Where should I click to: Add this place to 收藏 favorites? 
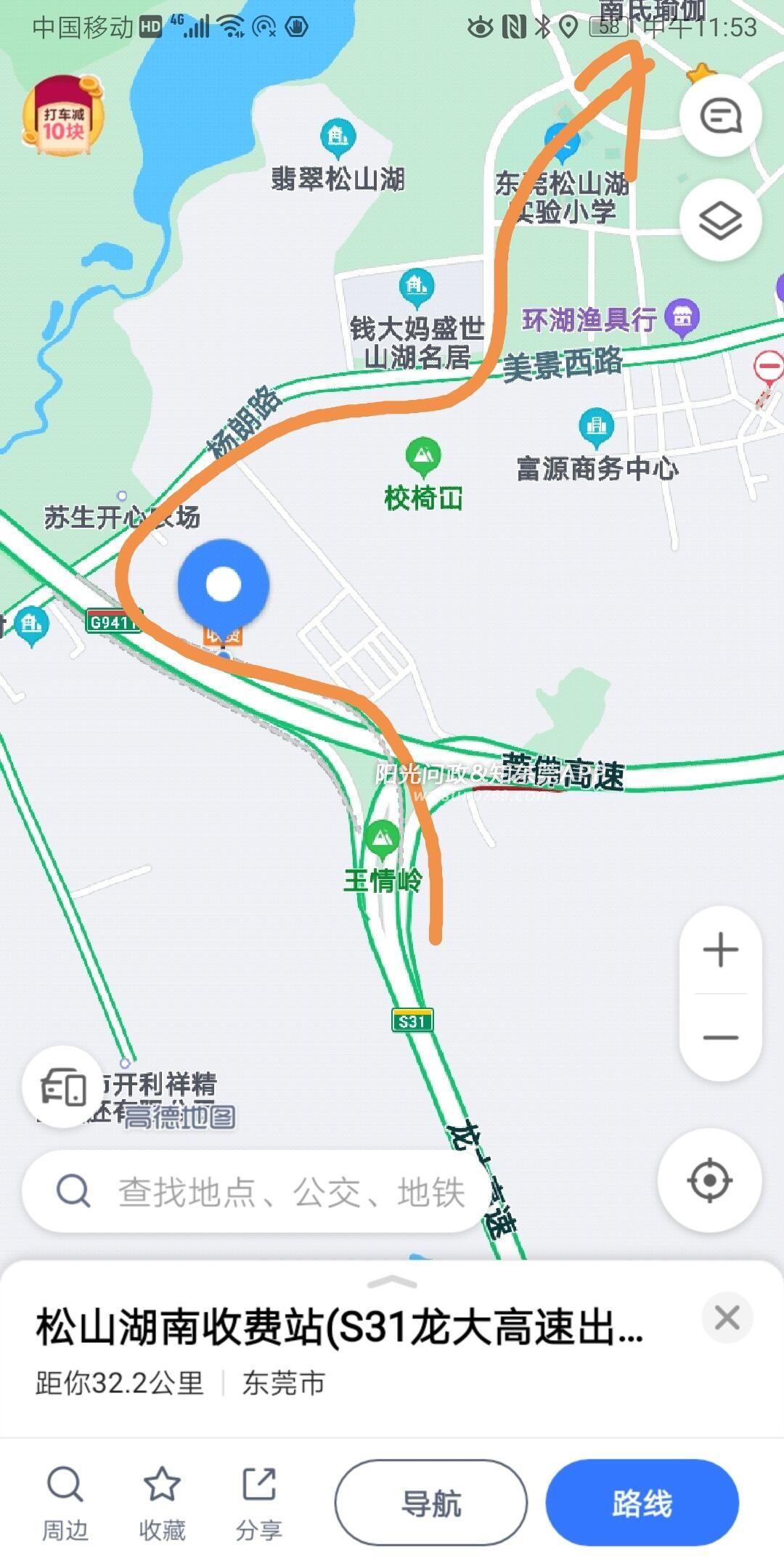(x=162, y=1502)
